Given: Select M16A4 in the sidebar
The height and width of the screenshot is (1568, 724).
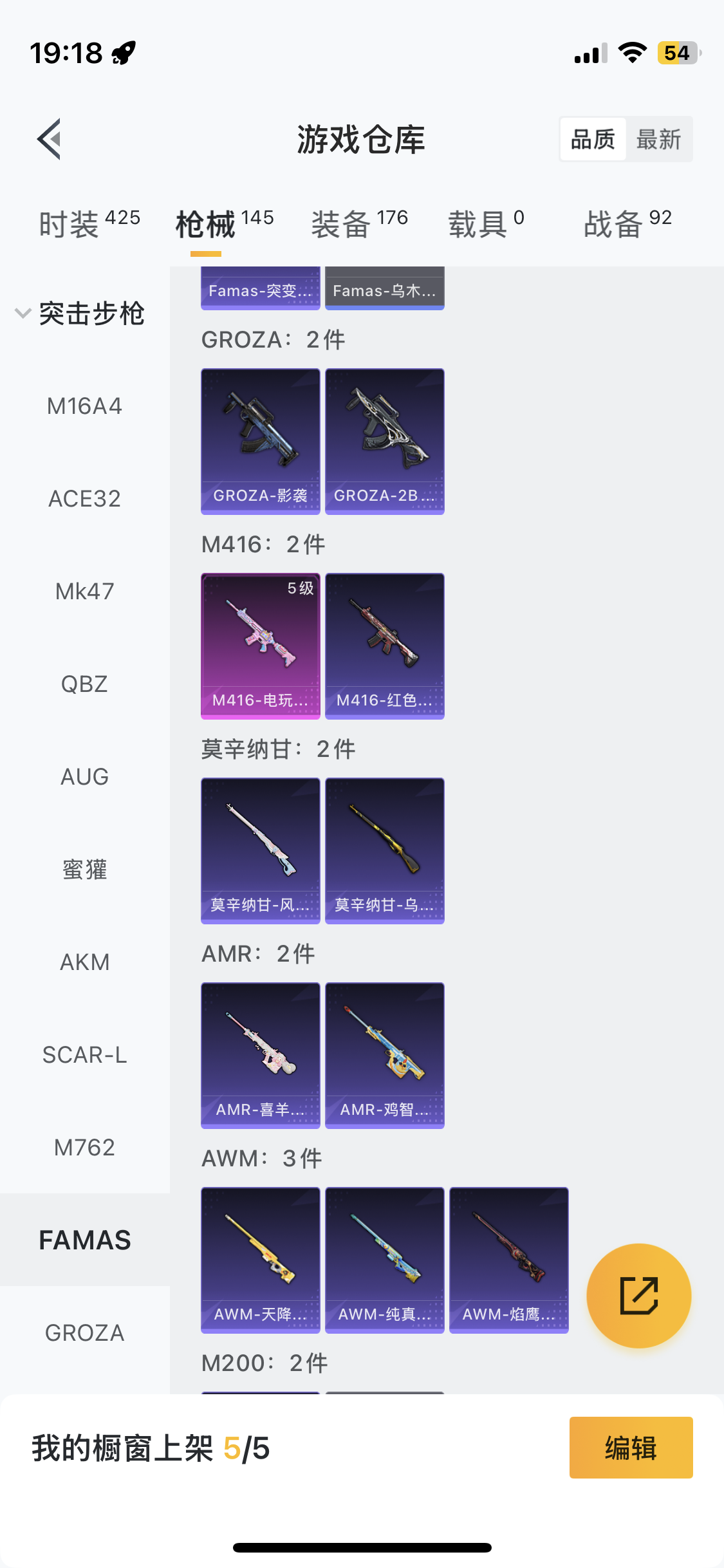Looking at the screenshot, I should [x=84, y=406].
